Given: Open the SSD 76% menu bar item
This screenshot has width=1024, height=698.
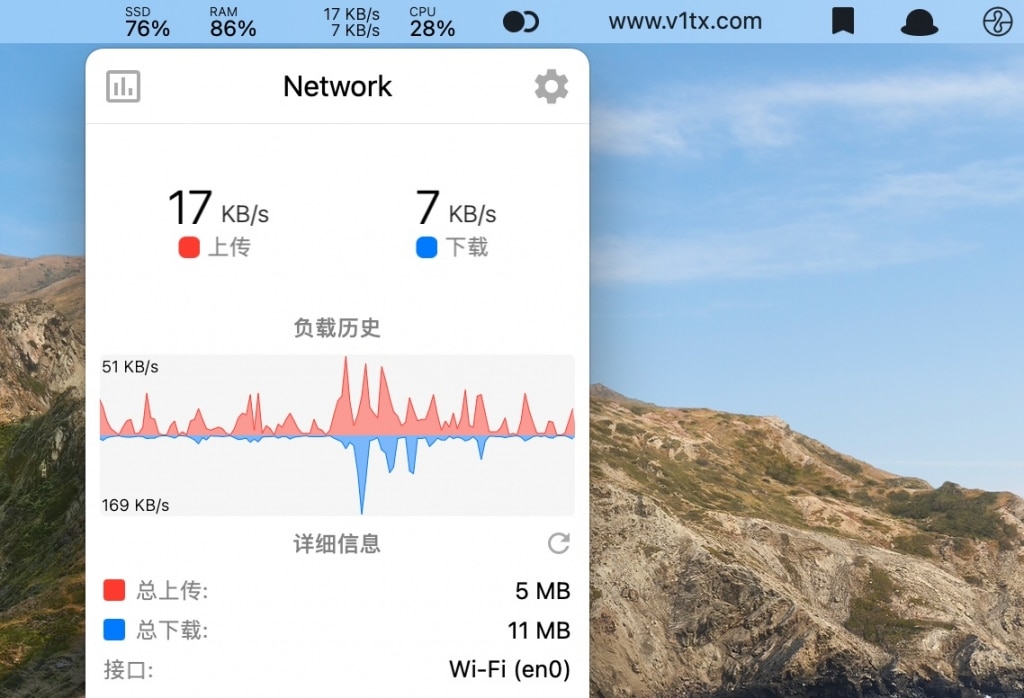Looking at the screenshot, I should pos(147,22).
